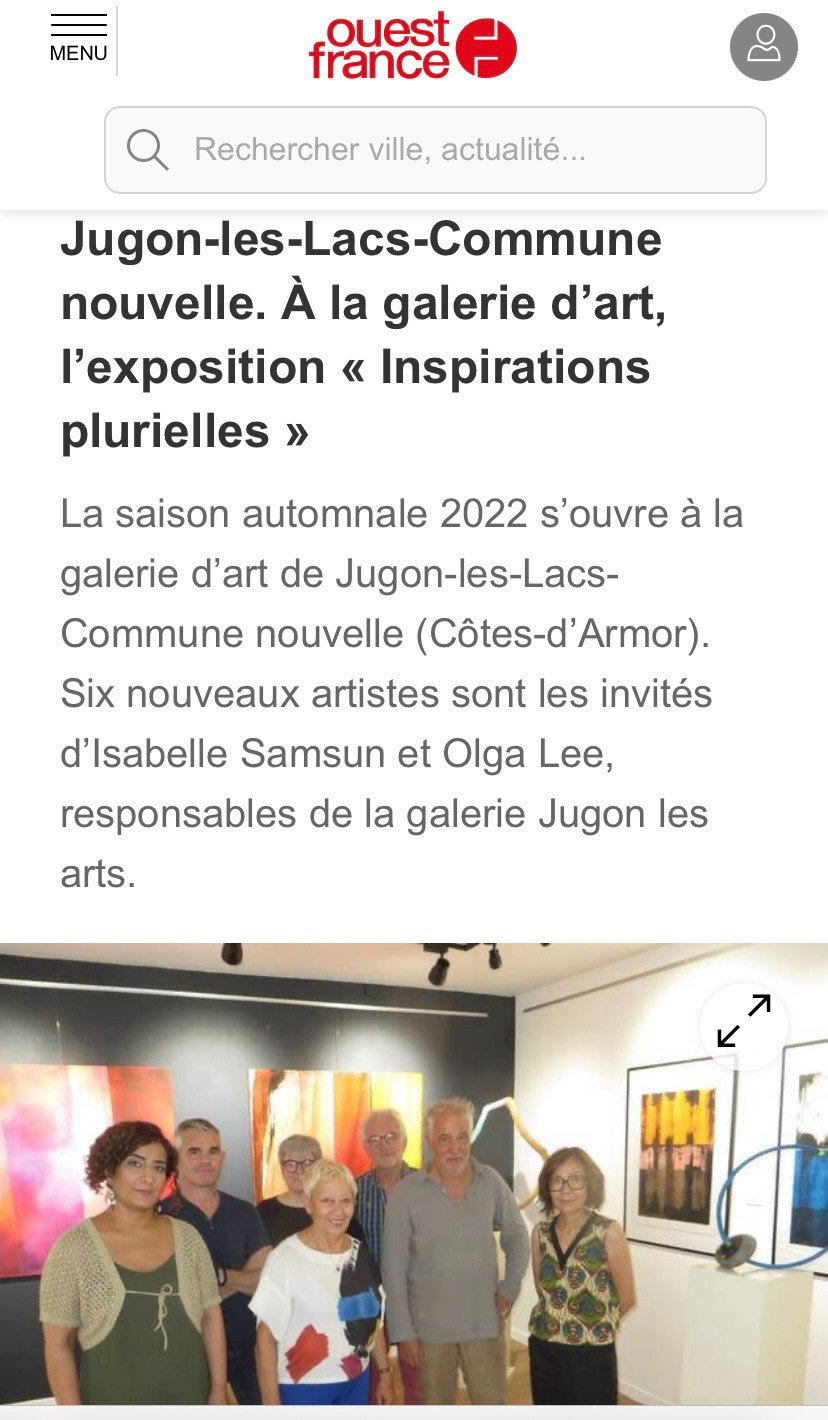This screenshot has width=828, height=1420.
Task: Tap the Rechercher ville, actualité search field
Action: coord(435,150)
